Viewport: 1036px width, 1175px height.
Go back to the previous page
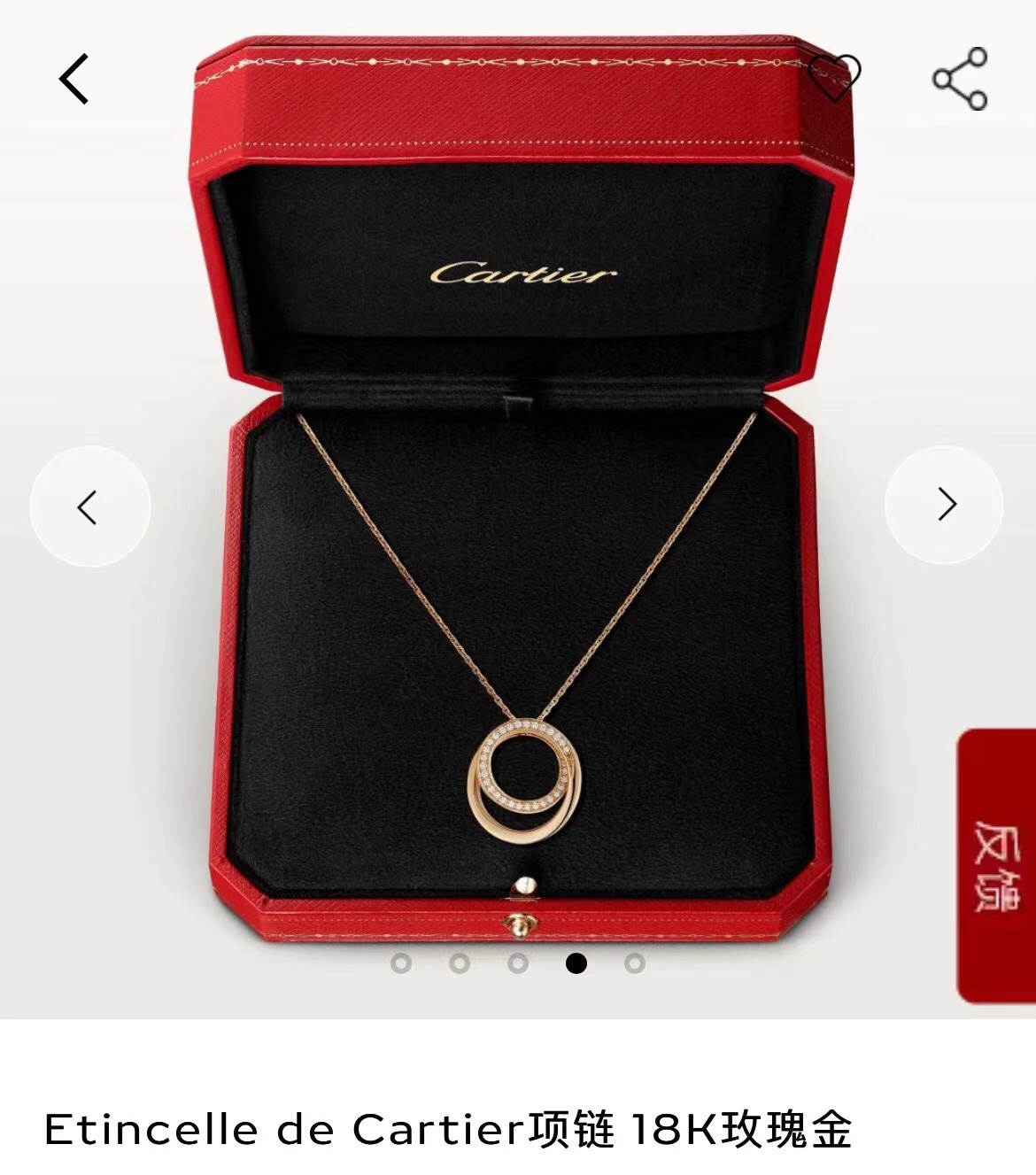(x=74, y=80)
